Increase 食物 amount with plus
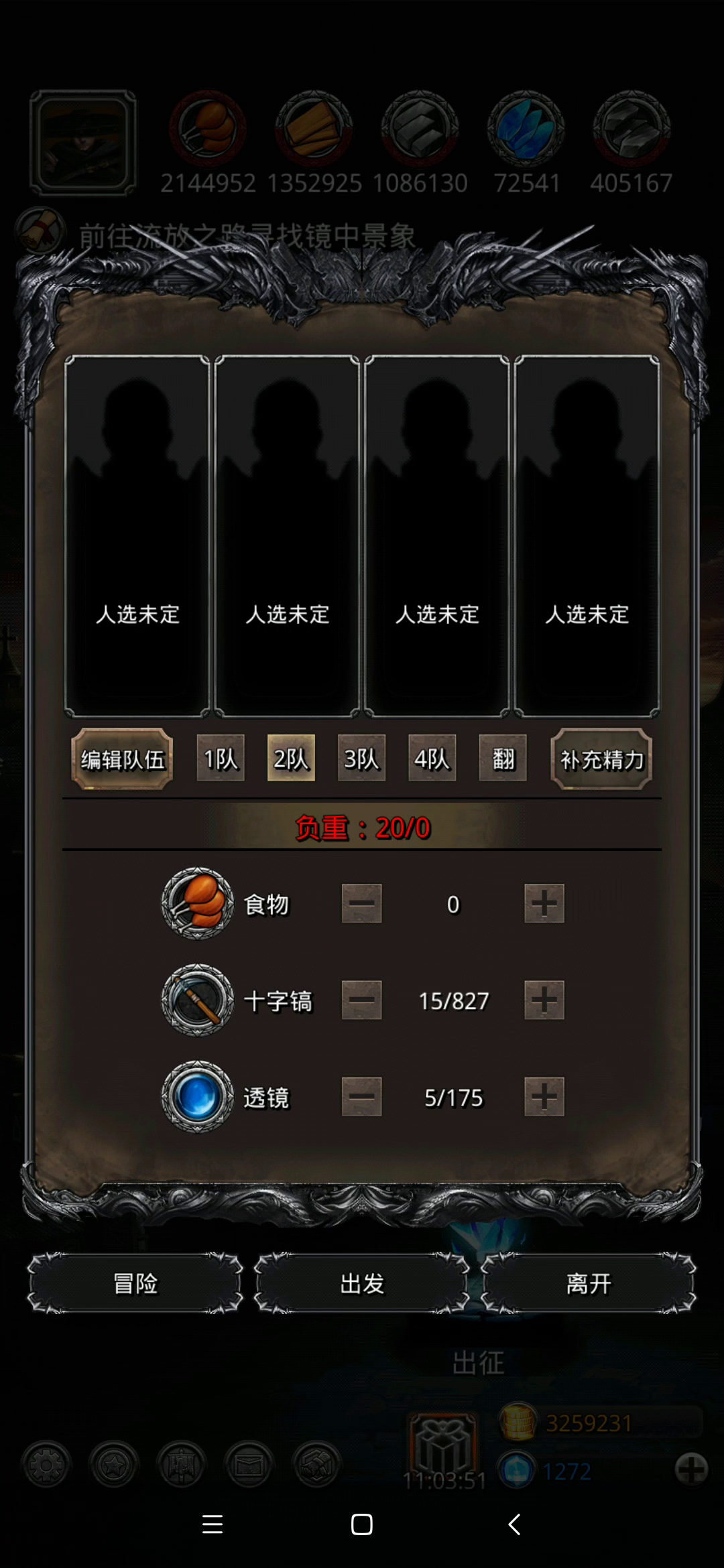Image resolution: width=724 pixels, height=1568 pixels. tap(544, 904)
